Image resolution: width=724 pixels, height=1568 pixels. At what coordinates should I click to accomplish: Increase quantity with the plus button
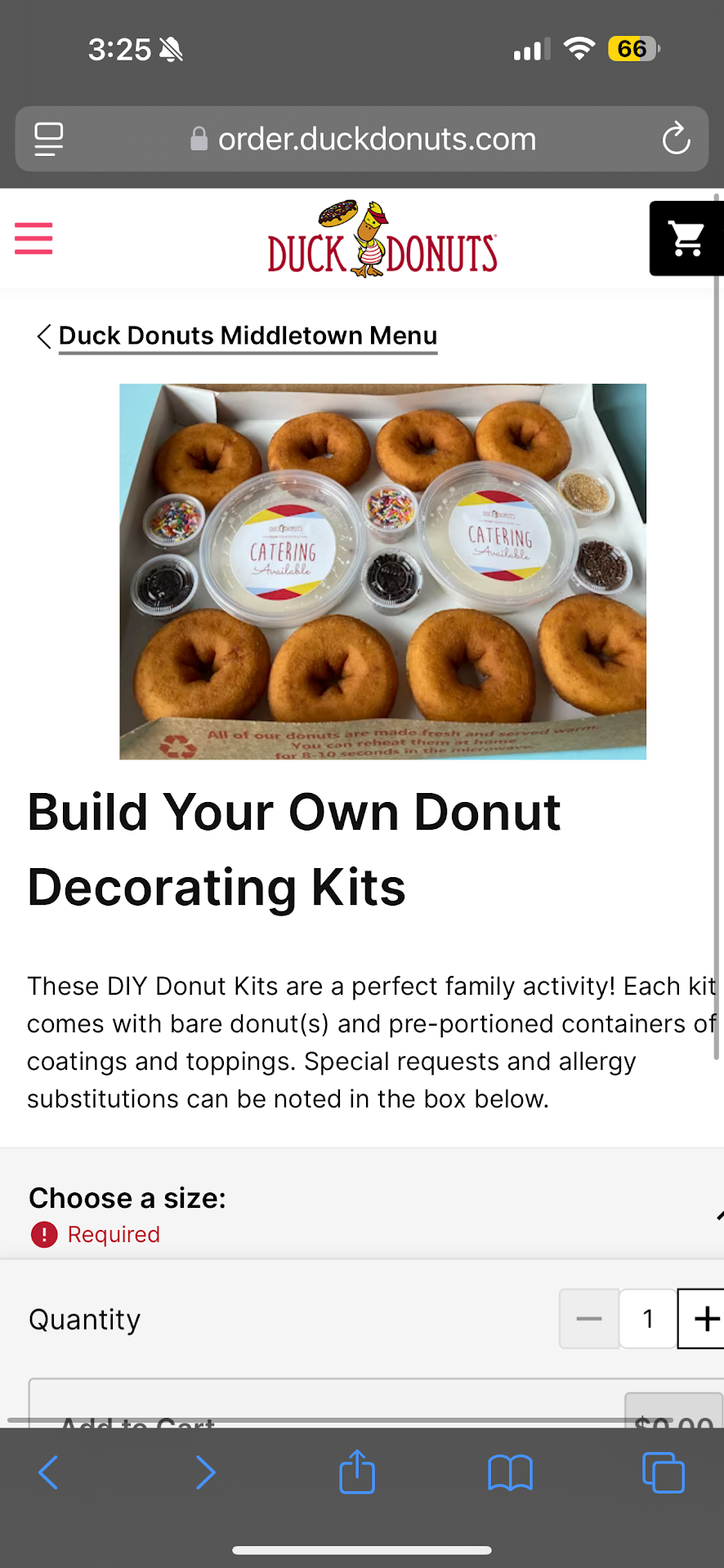[704, 1318]
